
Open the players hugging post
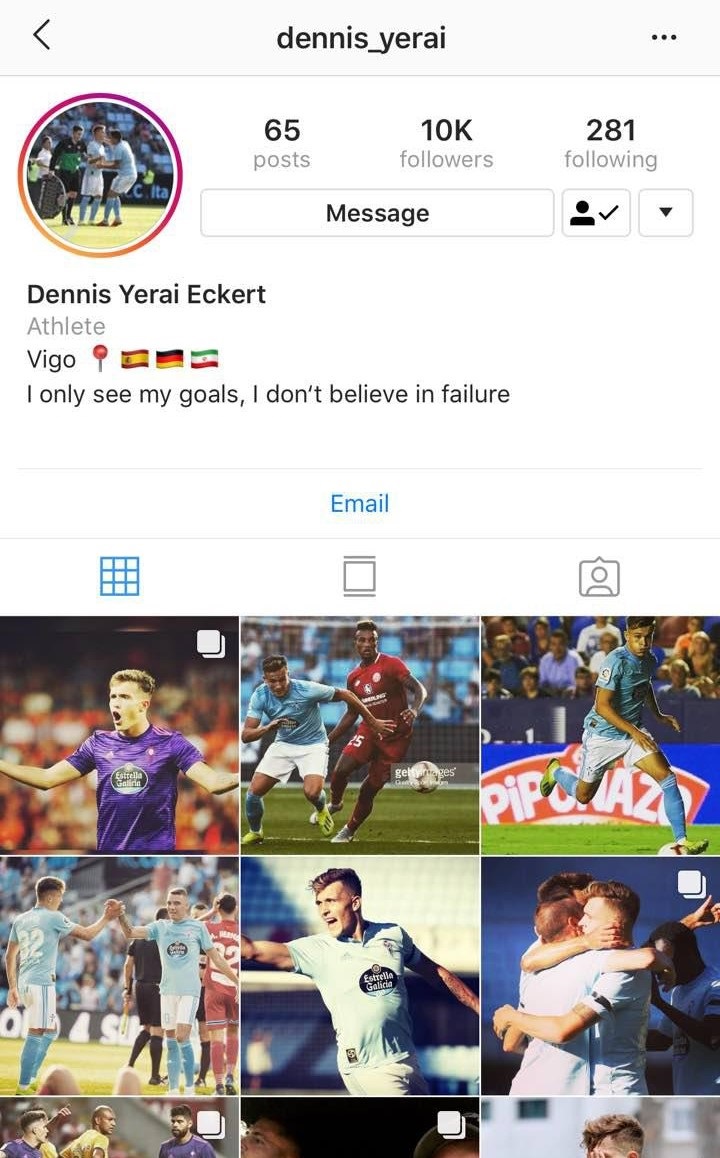pyautogui.click(x=600, y=976)
